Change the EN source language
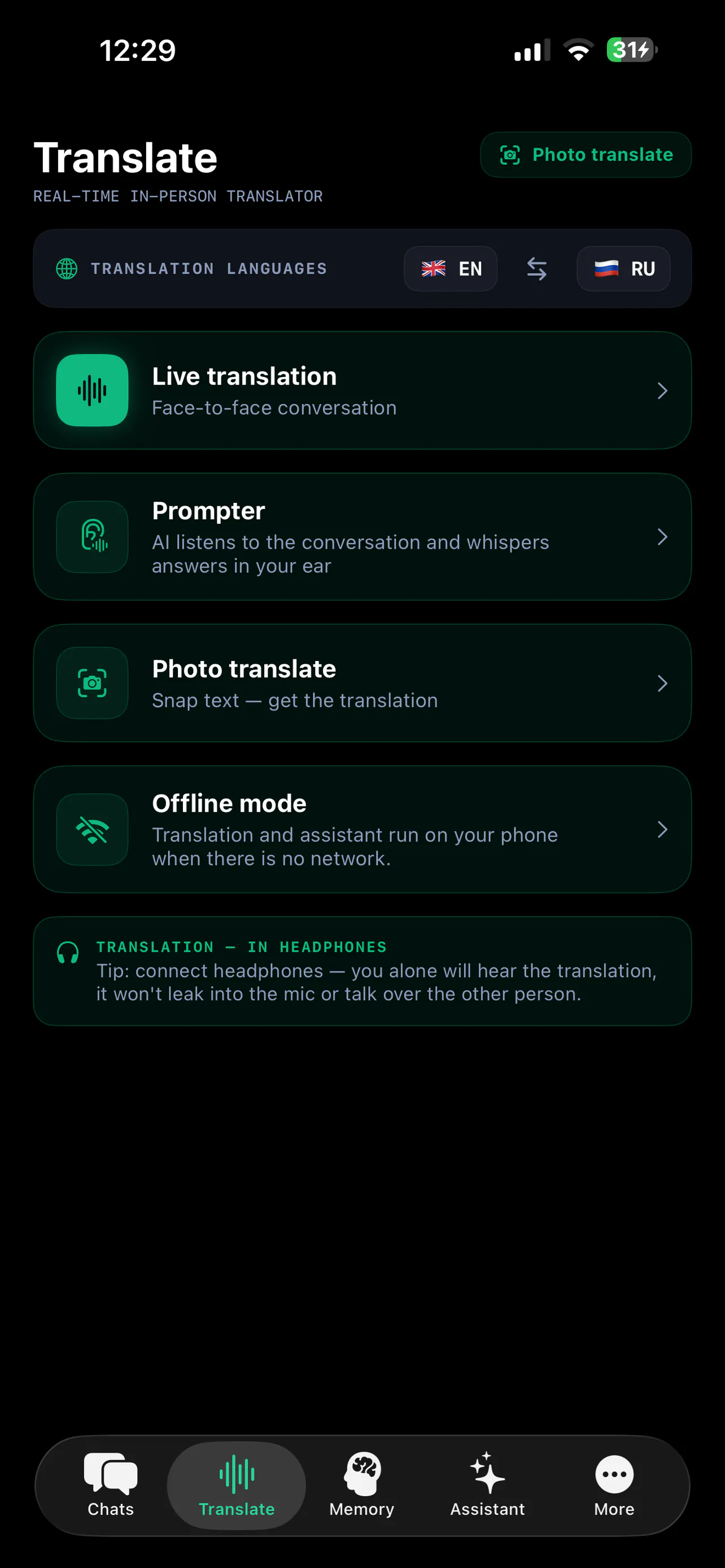This screenshot has width=725, height=1568. click(451, 269)
